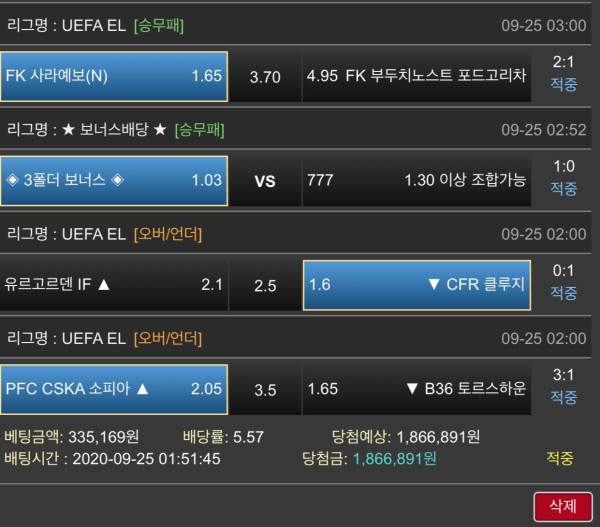The width and height of the screenshot is (600, 527).
Task: Delete this bet slip with 삭제 button
Action: tap(562, 506)
